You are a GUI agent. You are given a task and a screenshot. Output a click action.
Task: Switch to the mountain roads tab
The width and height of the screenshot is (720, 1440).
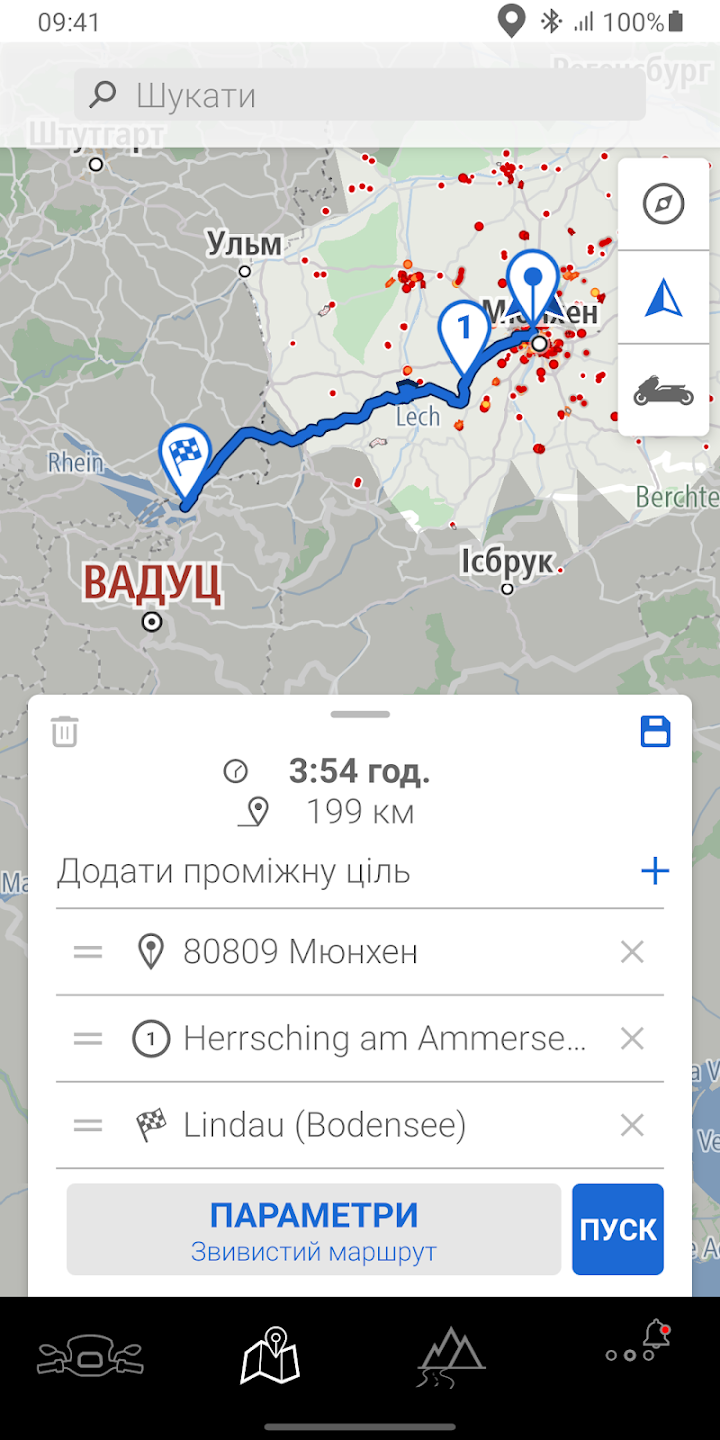click(x=451, y=1357)
